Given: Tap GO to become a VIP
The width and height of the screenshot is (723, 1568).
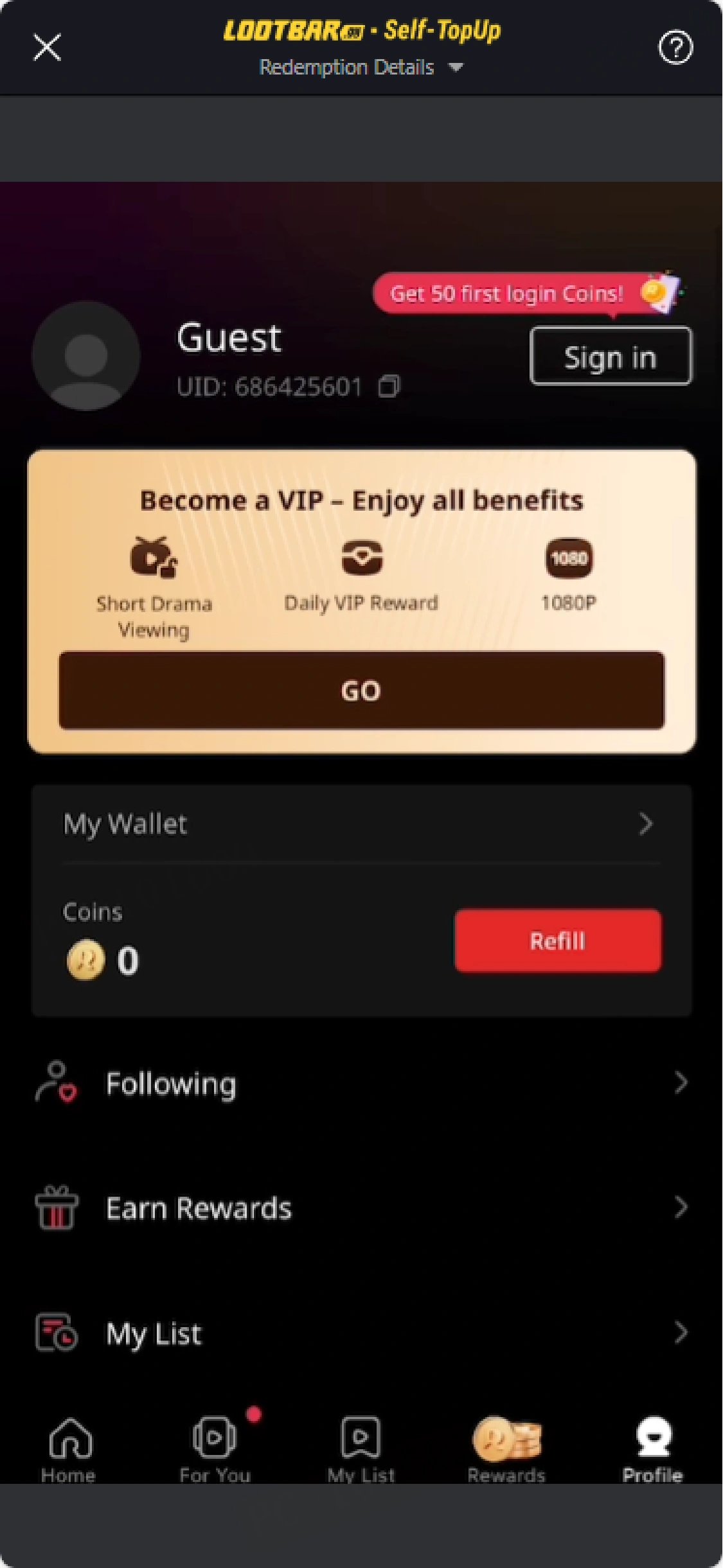Looking at the screenshot, I should 361,691.
